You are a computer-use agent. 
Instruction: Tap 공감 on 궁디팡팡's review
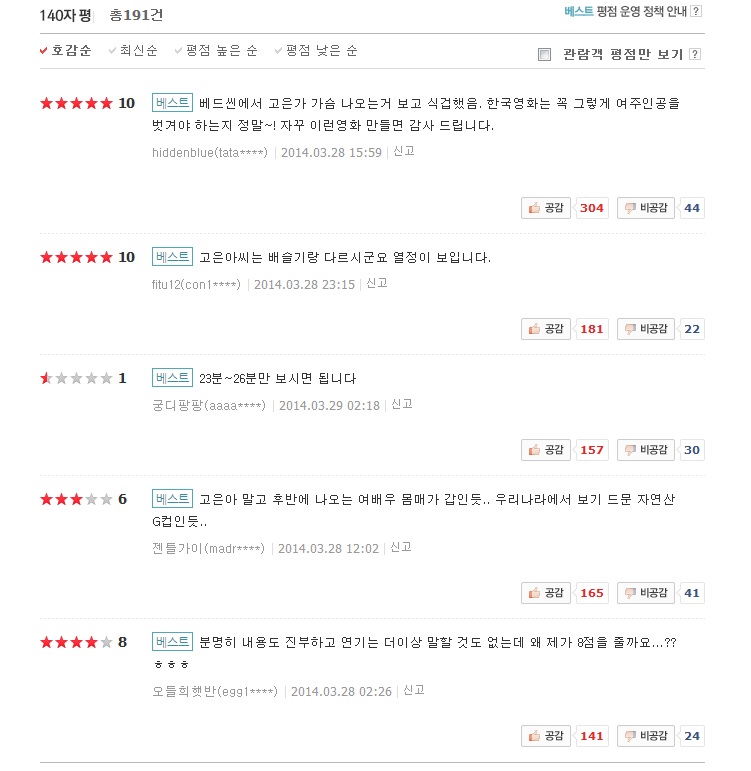pyautogui.click(x=546, y=450)
